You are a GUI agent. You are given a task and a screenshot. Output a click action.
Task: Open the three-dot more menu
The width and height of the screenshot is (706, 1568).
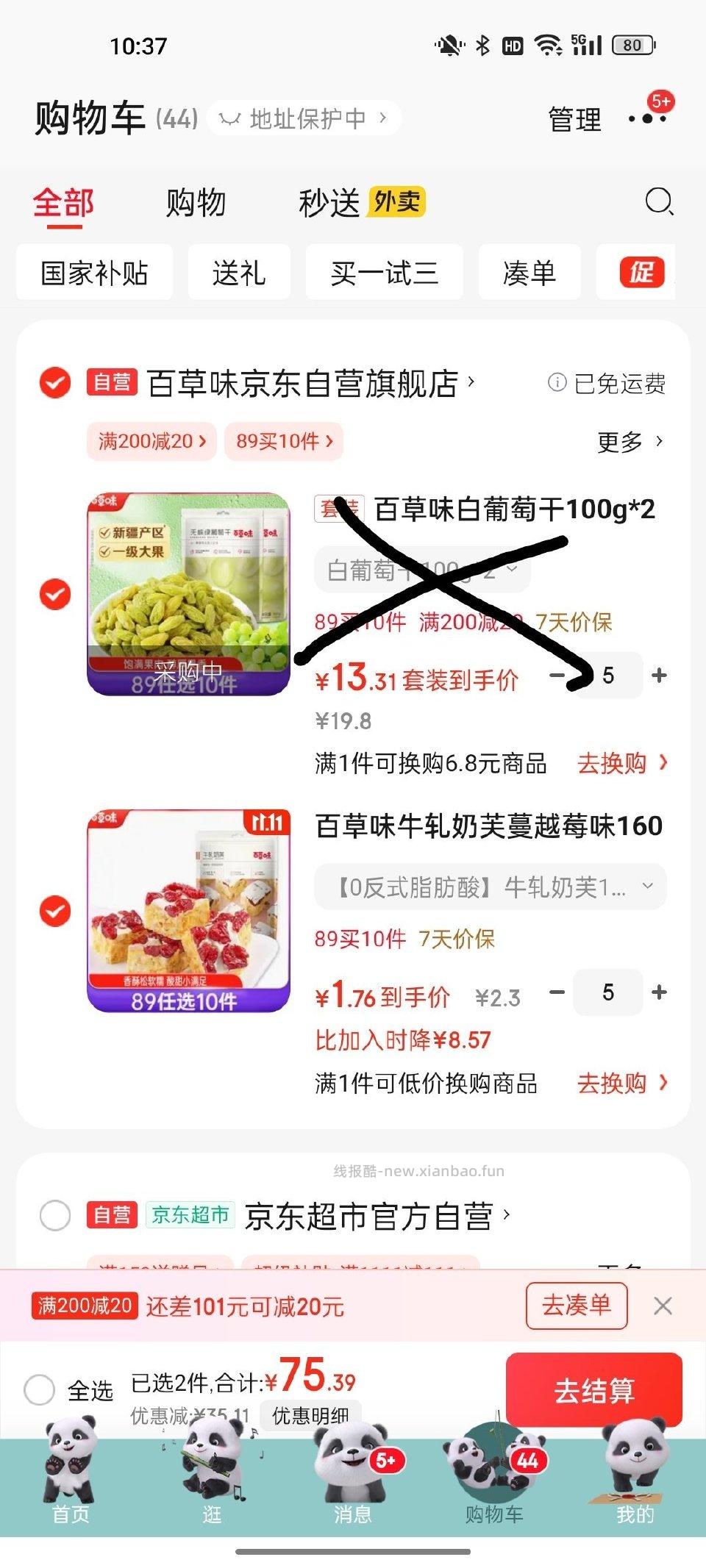tap(648, 118)
